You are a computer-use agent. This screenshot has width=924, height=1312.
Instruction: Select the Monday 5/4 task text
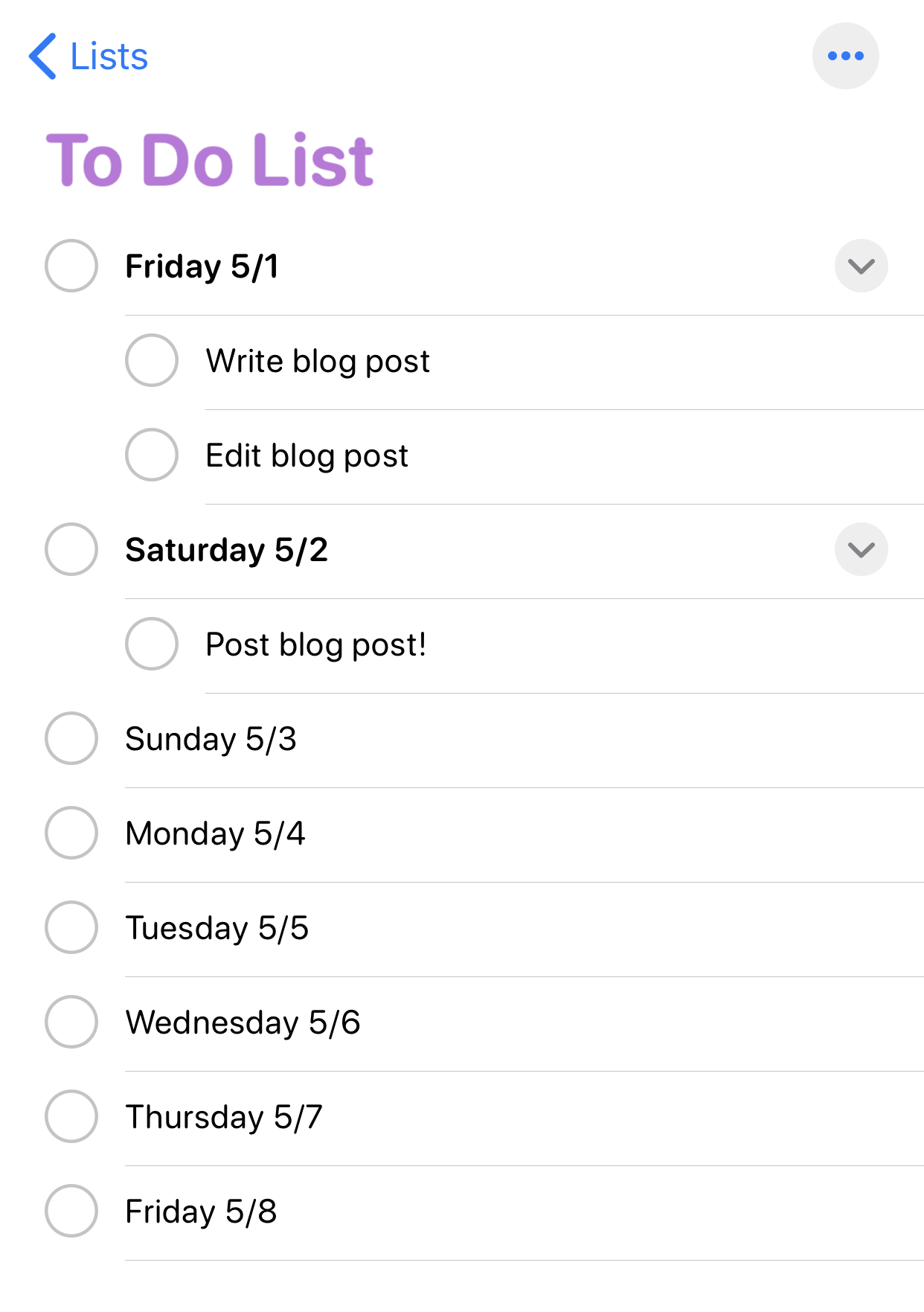point(216,833)
